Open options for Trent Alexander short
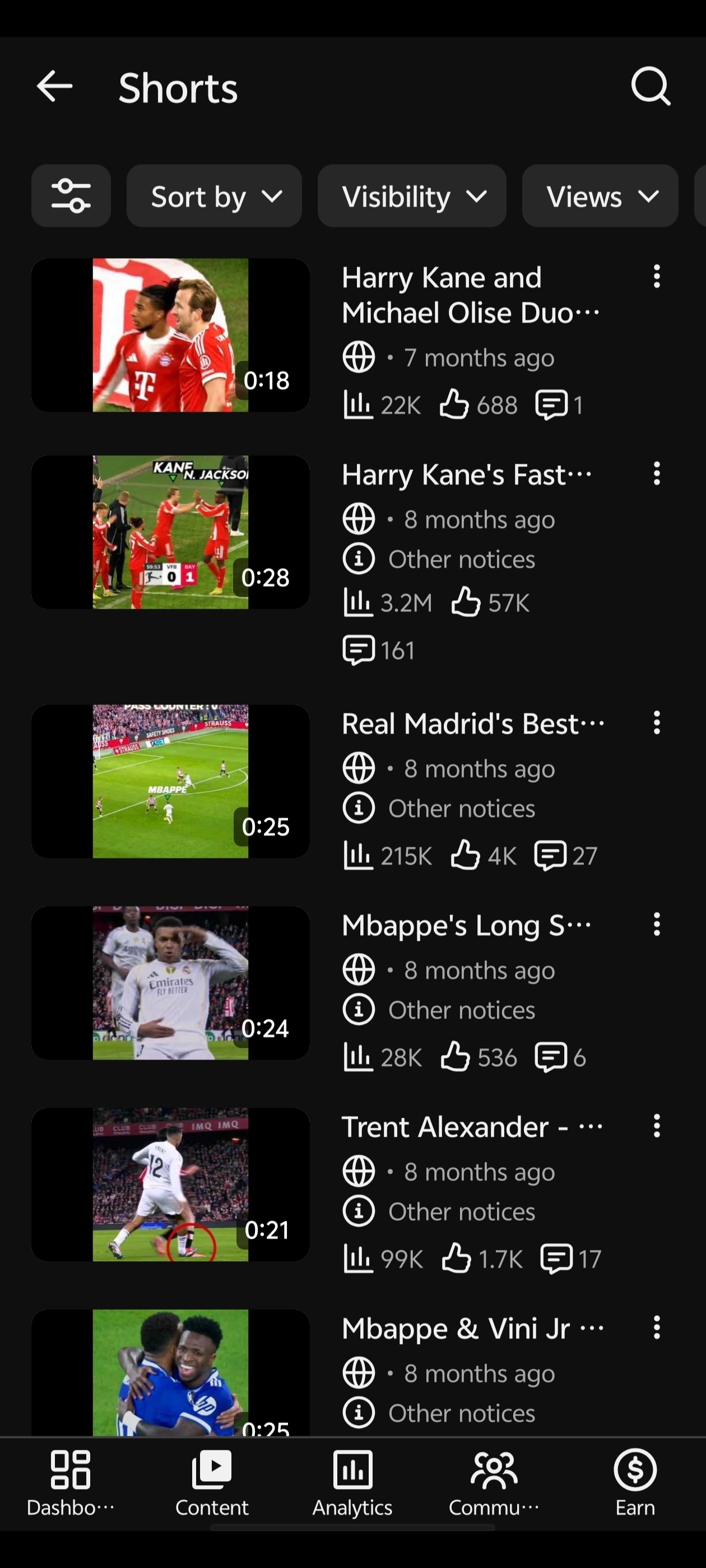 [657, 1126]
